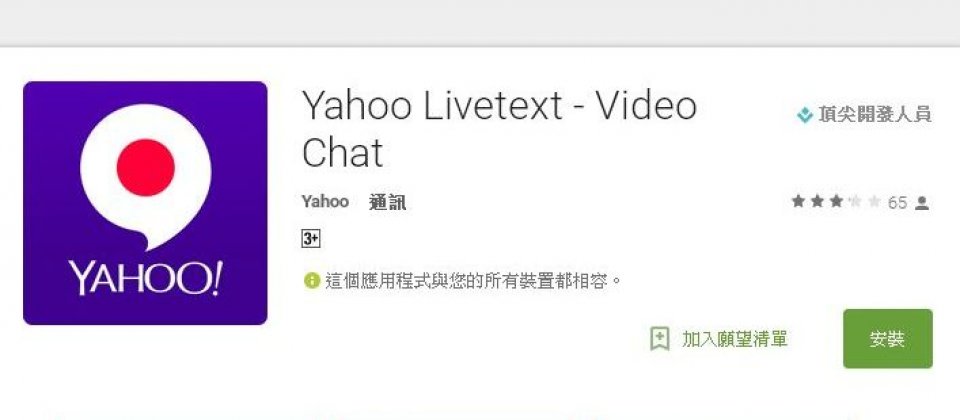
Task: Open the Yahoo developer link
Action: [325, 202]
